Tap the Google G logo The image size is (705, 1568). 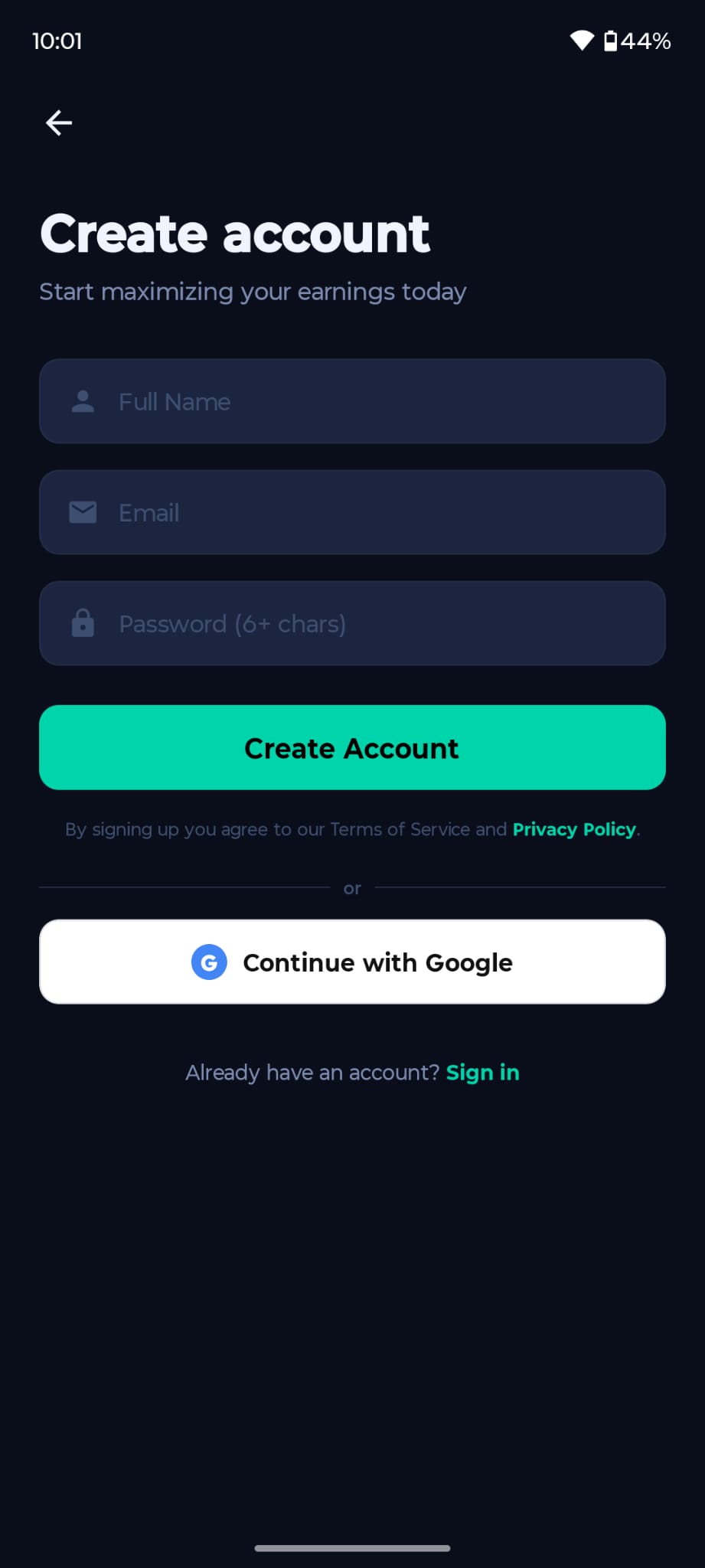pos(208,962)
